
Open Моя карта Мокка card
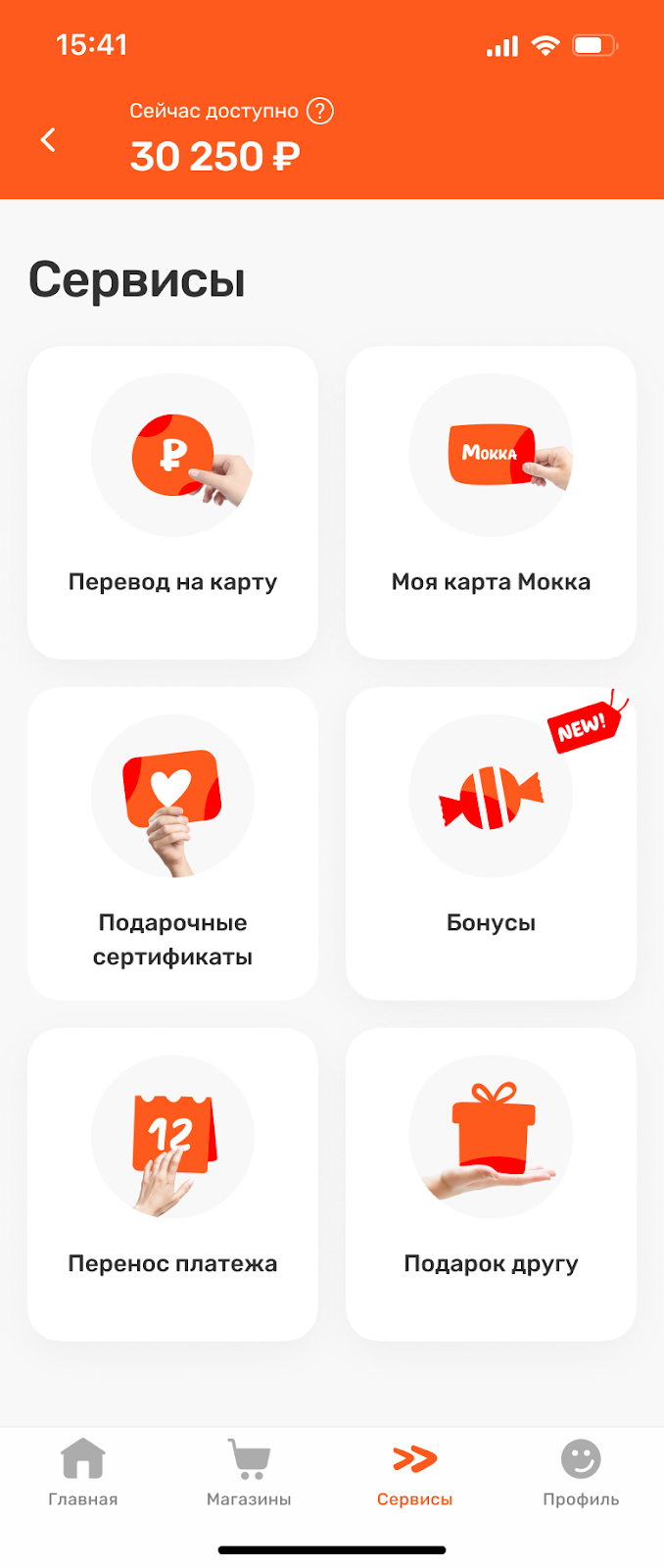(x=491, y=502)
